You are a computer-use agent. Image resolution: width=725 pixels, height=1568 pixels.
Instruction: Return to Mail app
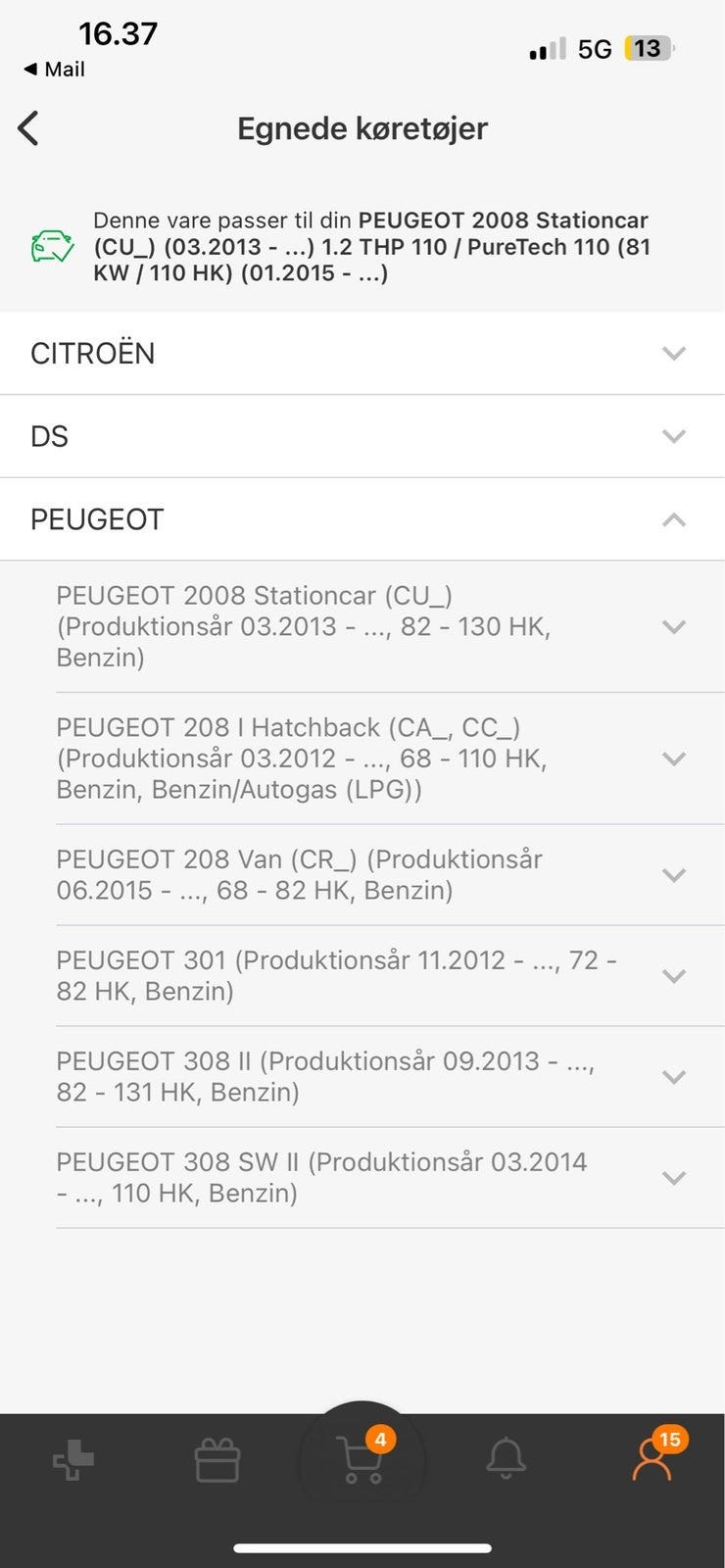pos(55,70)
